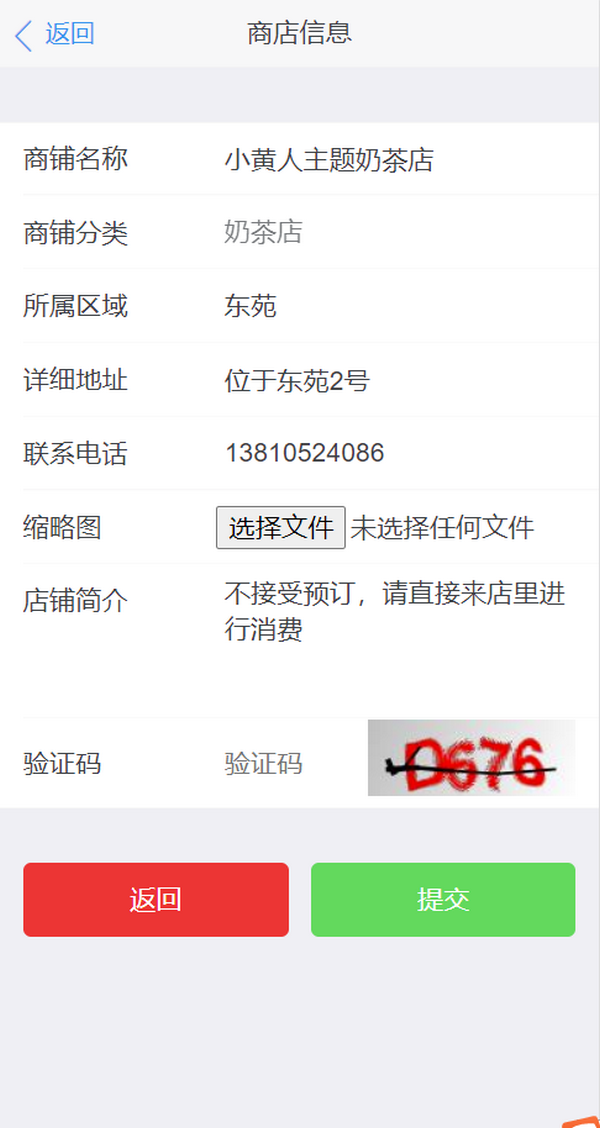Tap the top-left 返回 back arrow
This screenshot has height=1128, width=600.
pyautogui.click(x=55, y=34)
